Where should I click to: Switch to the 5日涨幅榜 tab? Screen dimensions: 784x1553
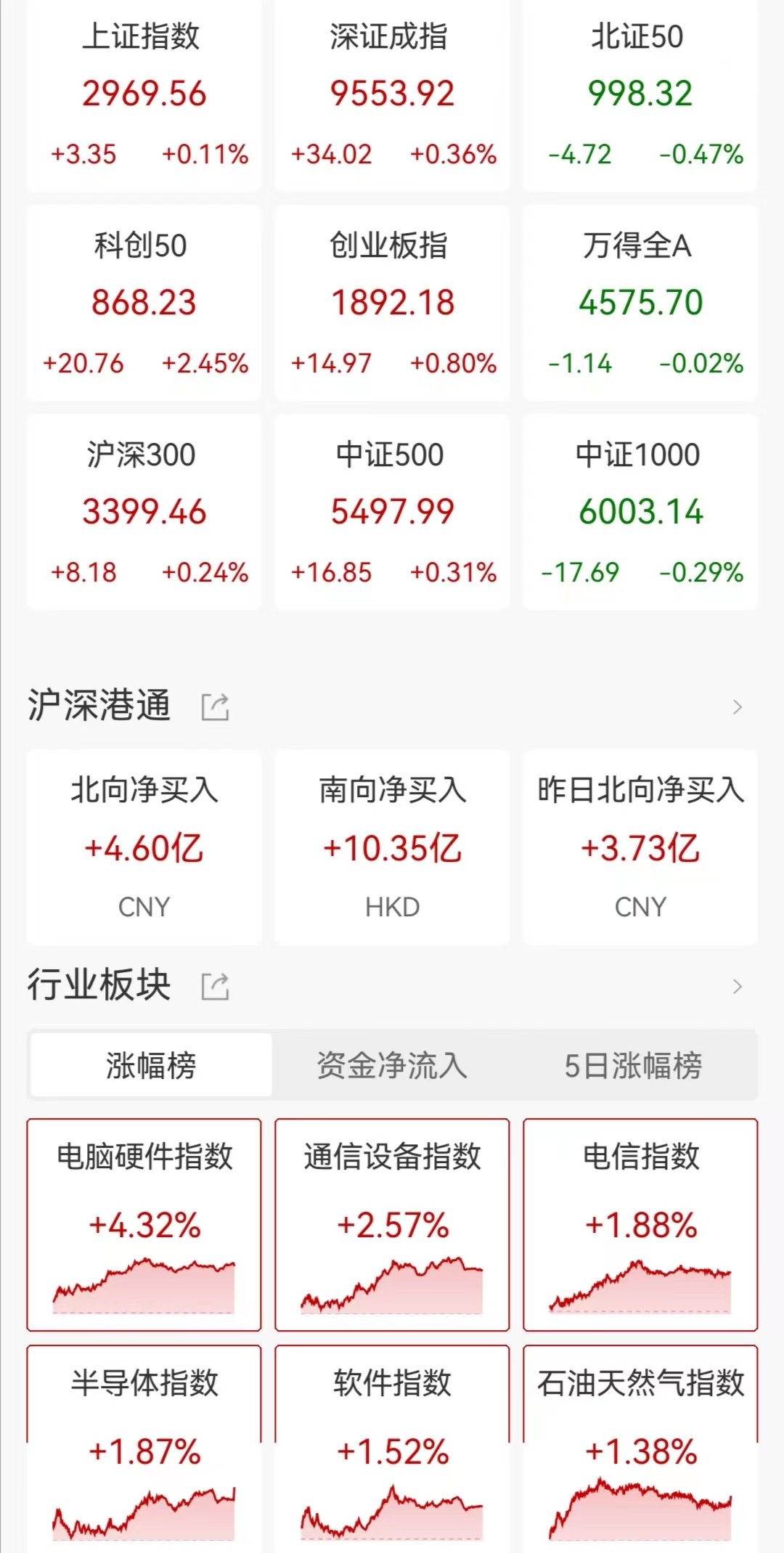click(633, 1065)
